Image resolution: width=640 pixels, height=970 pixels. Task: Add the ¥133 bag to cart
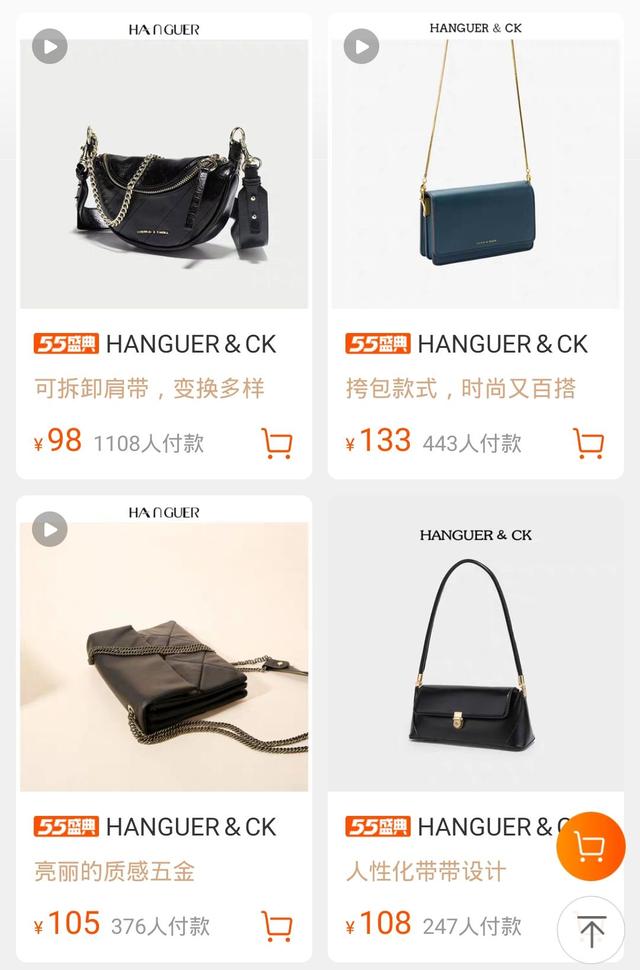click(x=588, y=442)
